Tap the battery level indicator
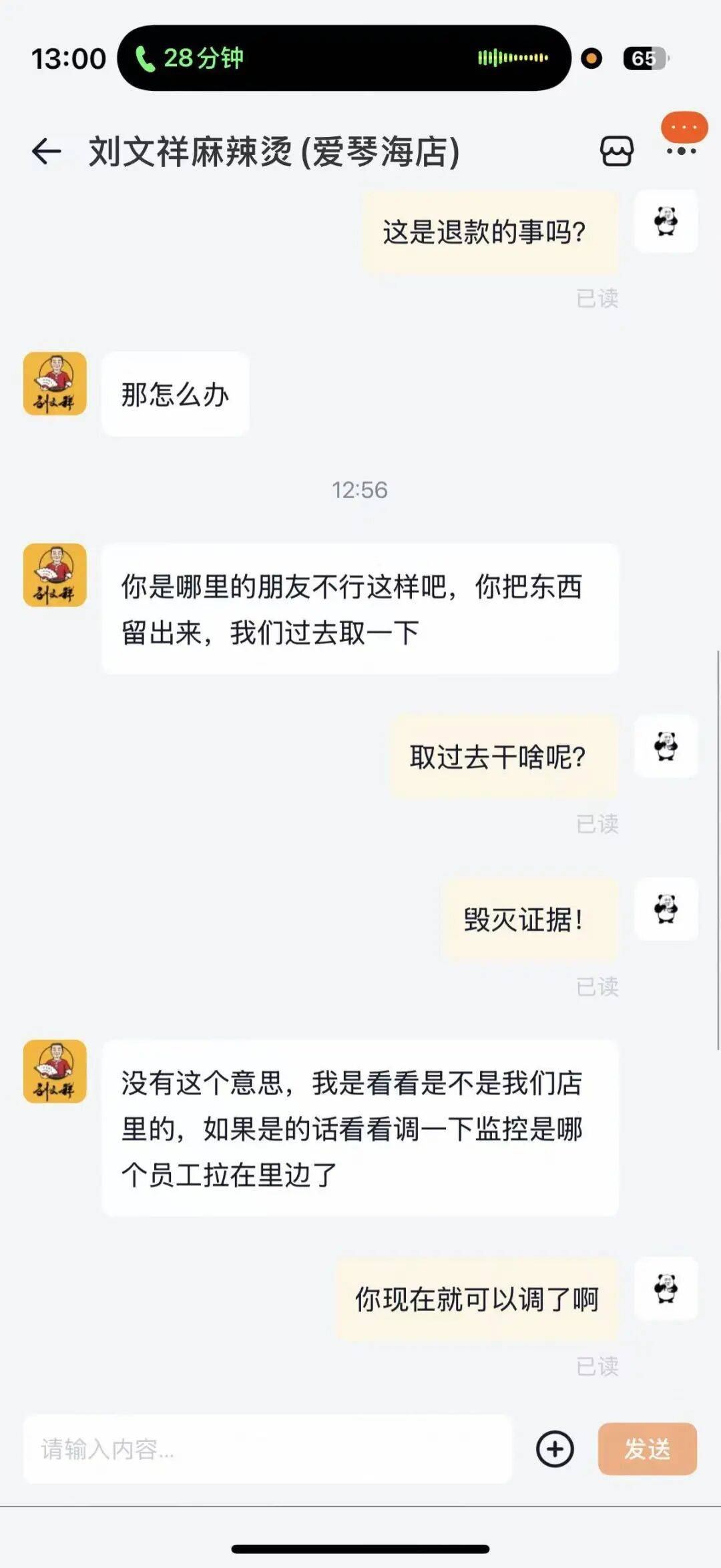This screenshot has height=1568, width=721. [643, 59]
